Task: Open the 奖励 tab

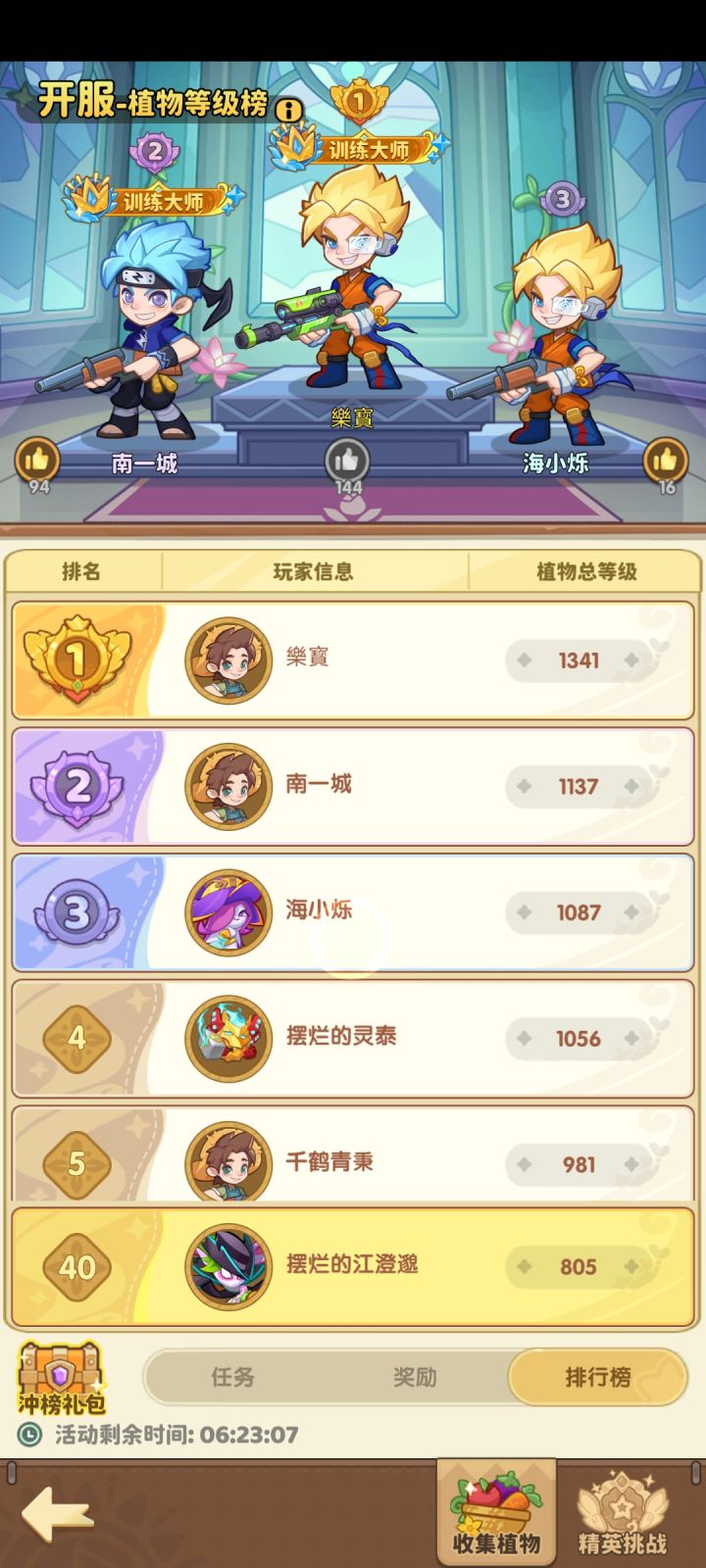Action: (x=416, y=1377)
